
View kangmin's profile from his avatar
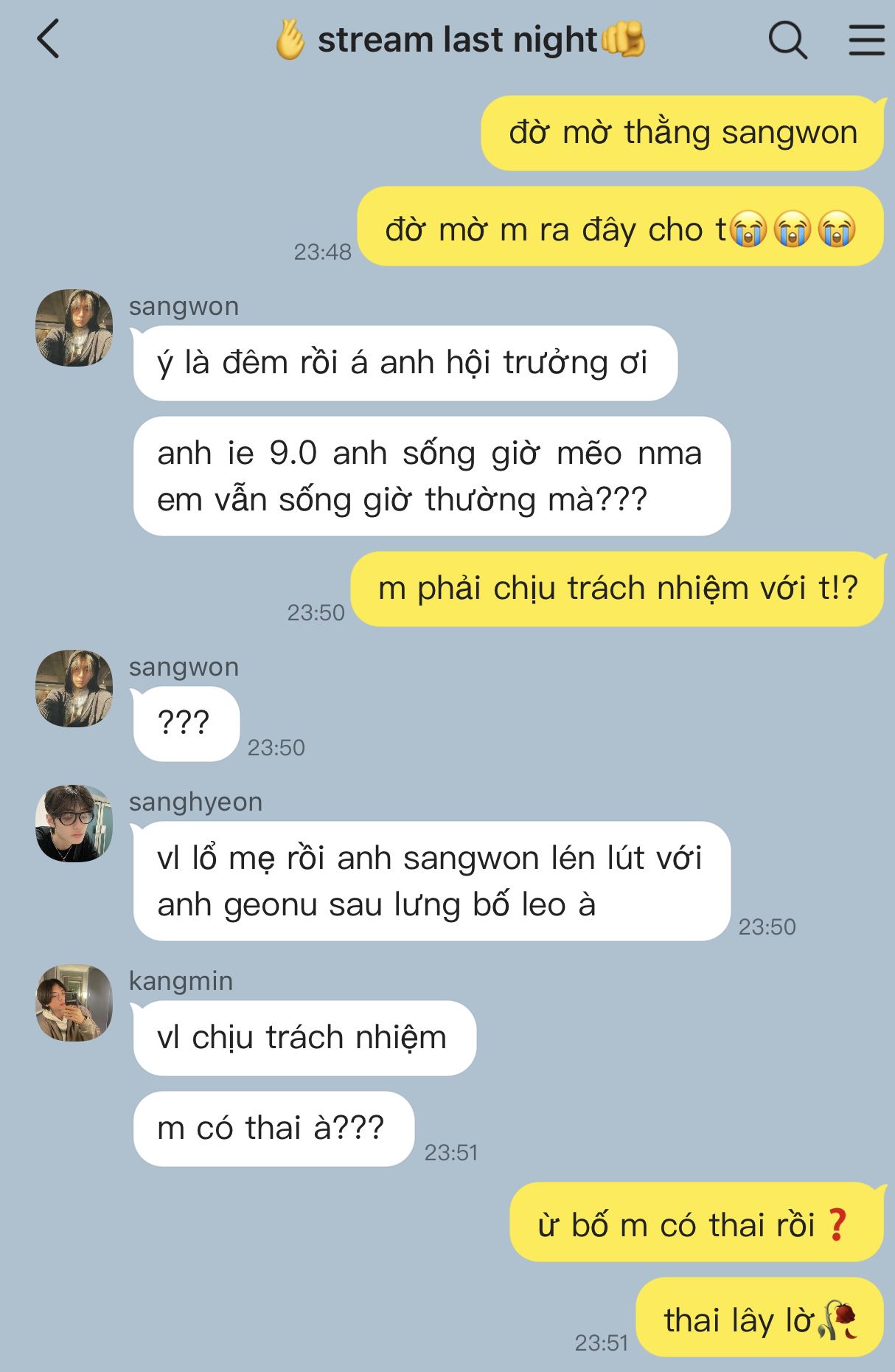pos(74,1002)
